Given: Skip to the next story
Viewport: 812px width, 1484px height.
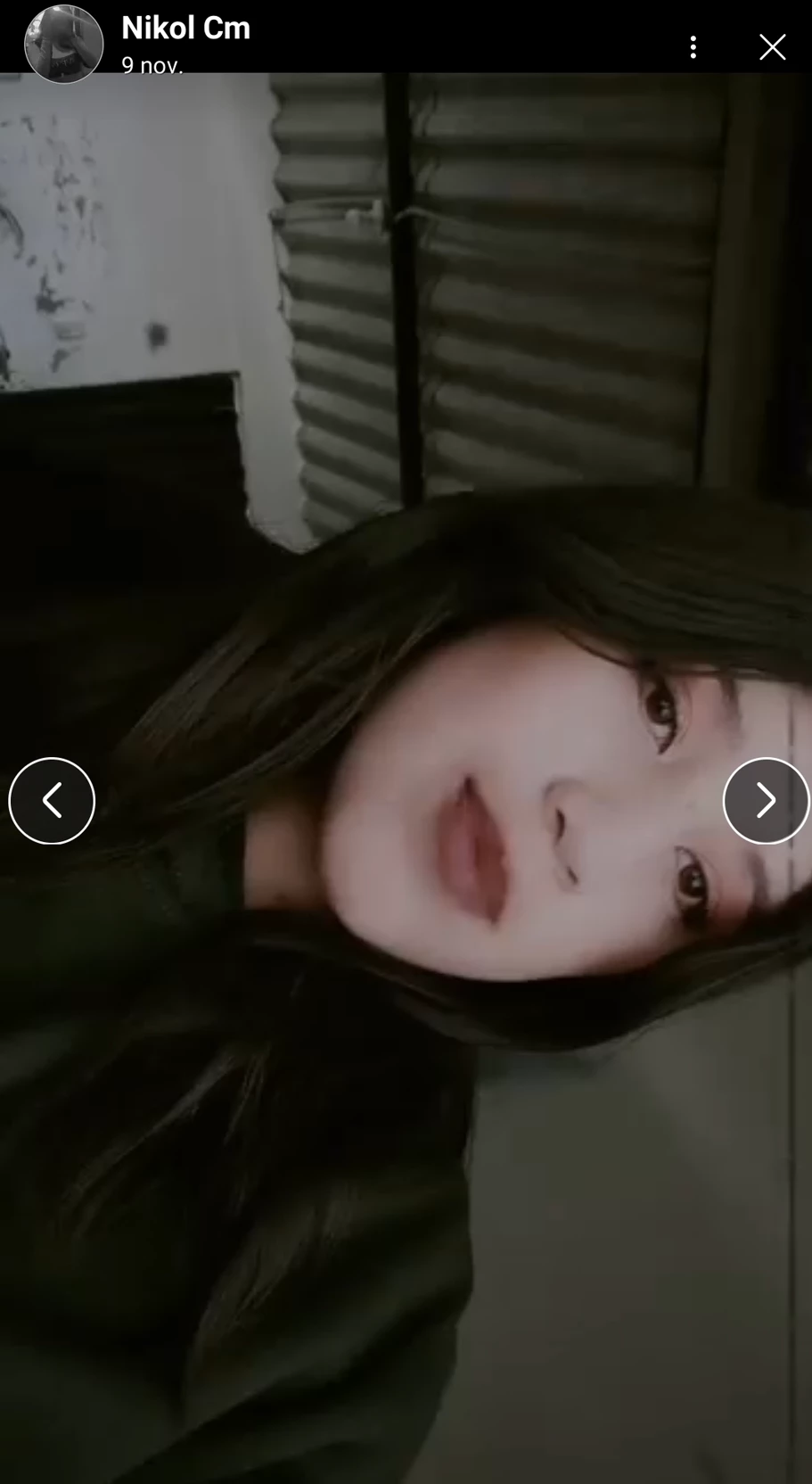Looking at the screenshot, I should [766, 800].
